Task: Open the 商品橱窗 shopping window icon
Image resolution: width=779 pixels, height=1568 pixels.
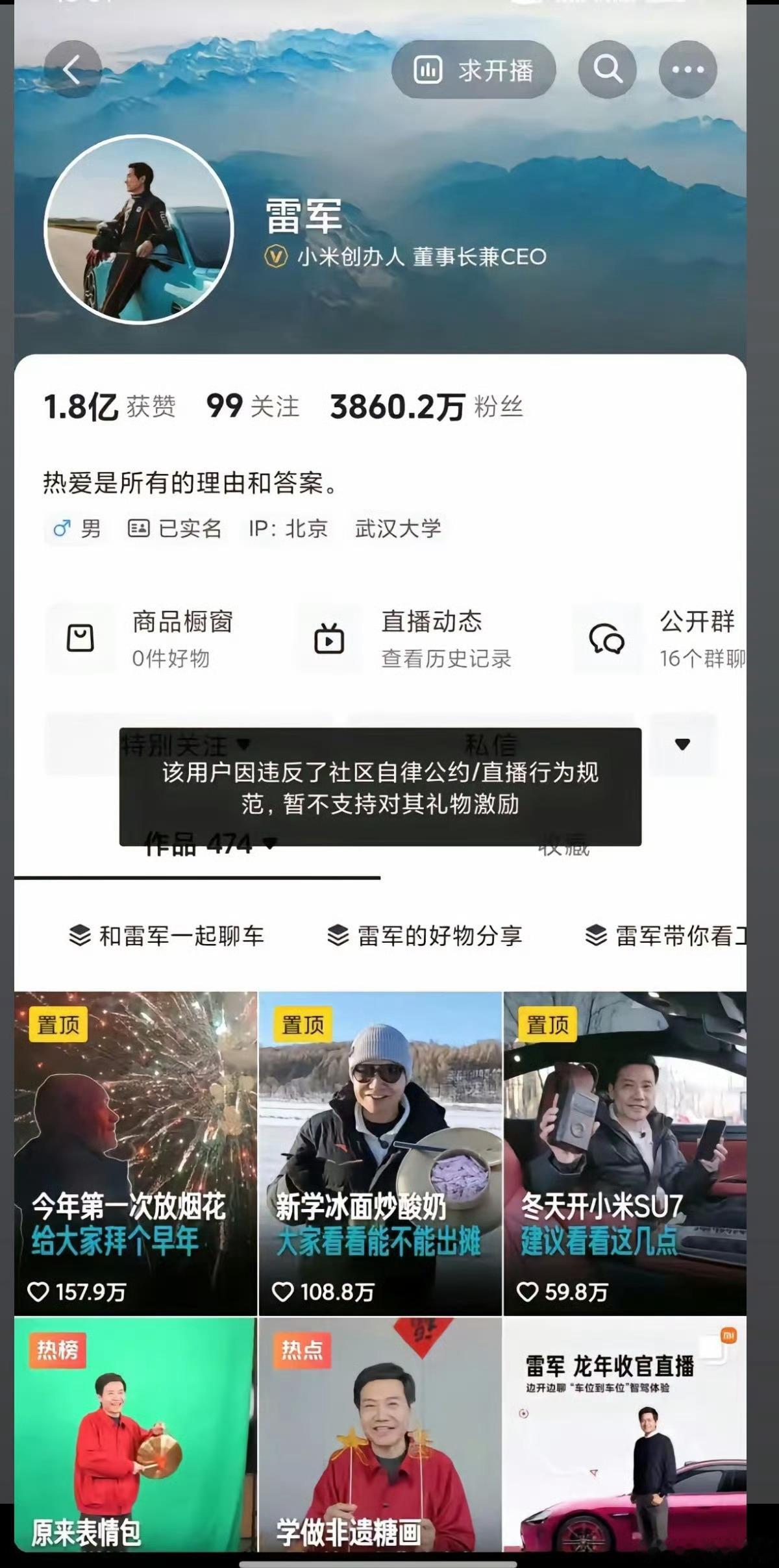Action: pyautogui.click(x=80, y=640)
